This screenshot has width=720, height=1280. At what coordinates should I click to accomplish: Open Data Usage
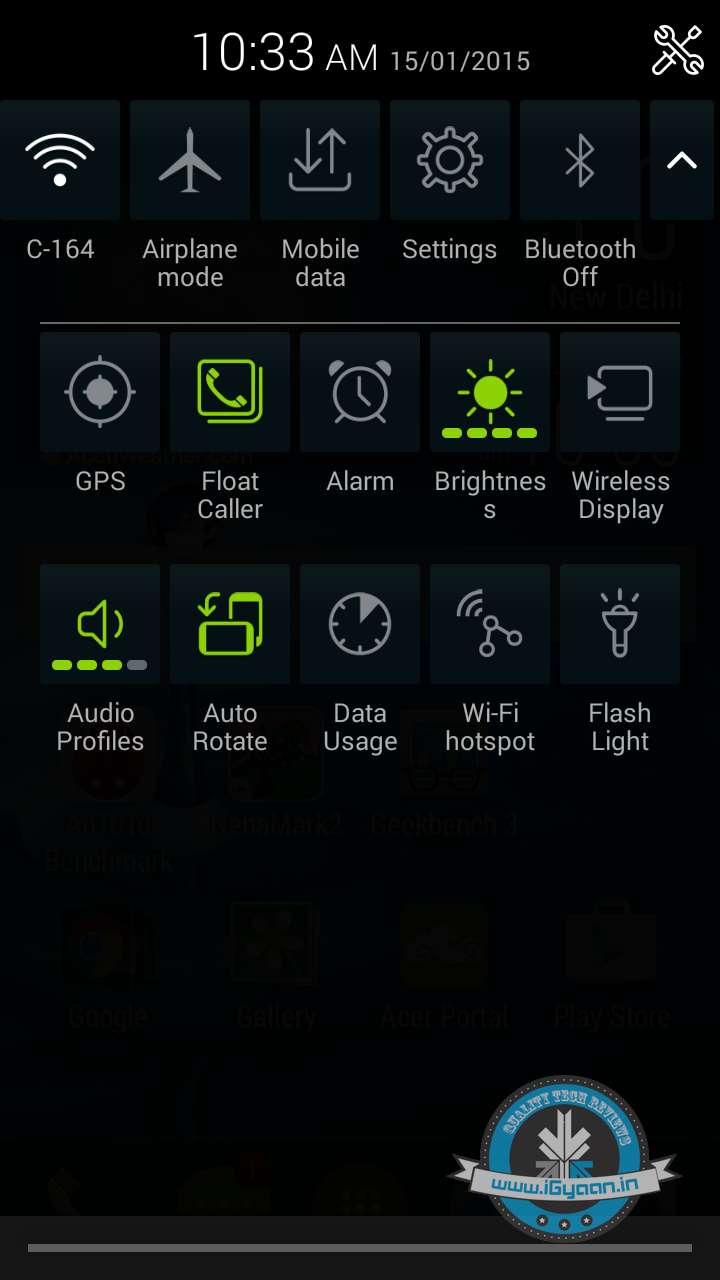point(360,624)
